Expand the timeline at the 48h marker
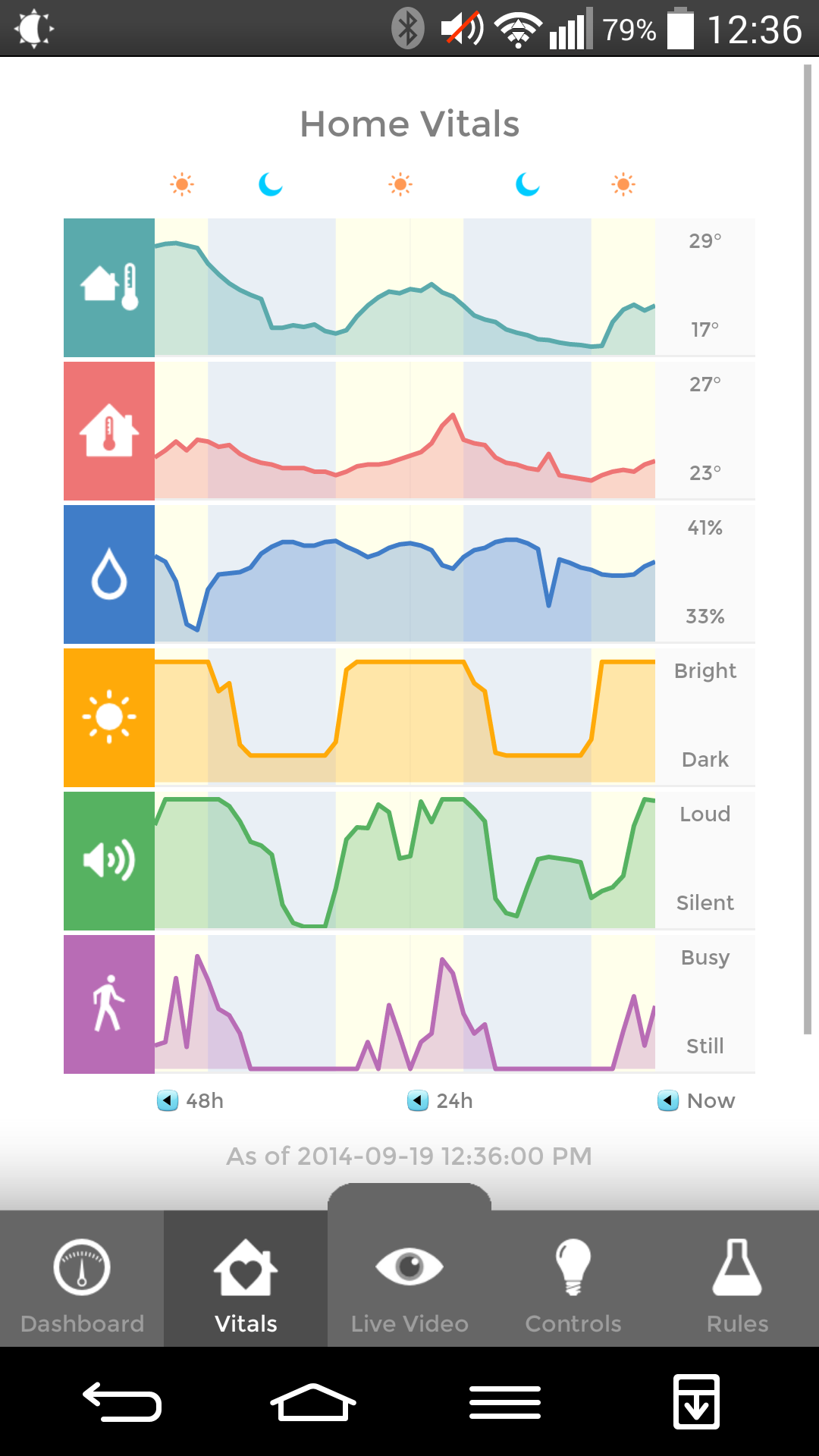 point(191,1100)
